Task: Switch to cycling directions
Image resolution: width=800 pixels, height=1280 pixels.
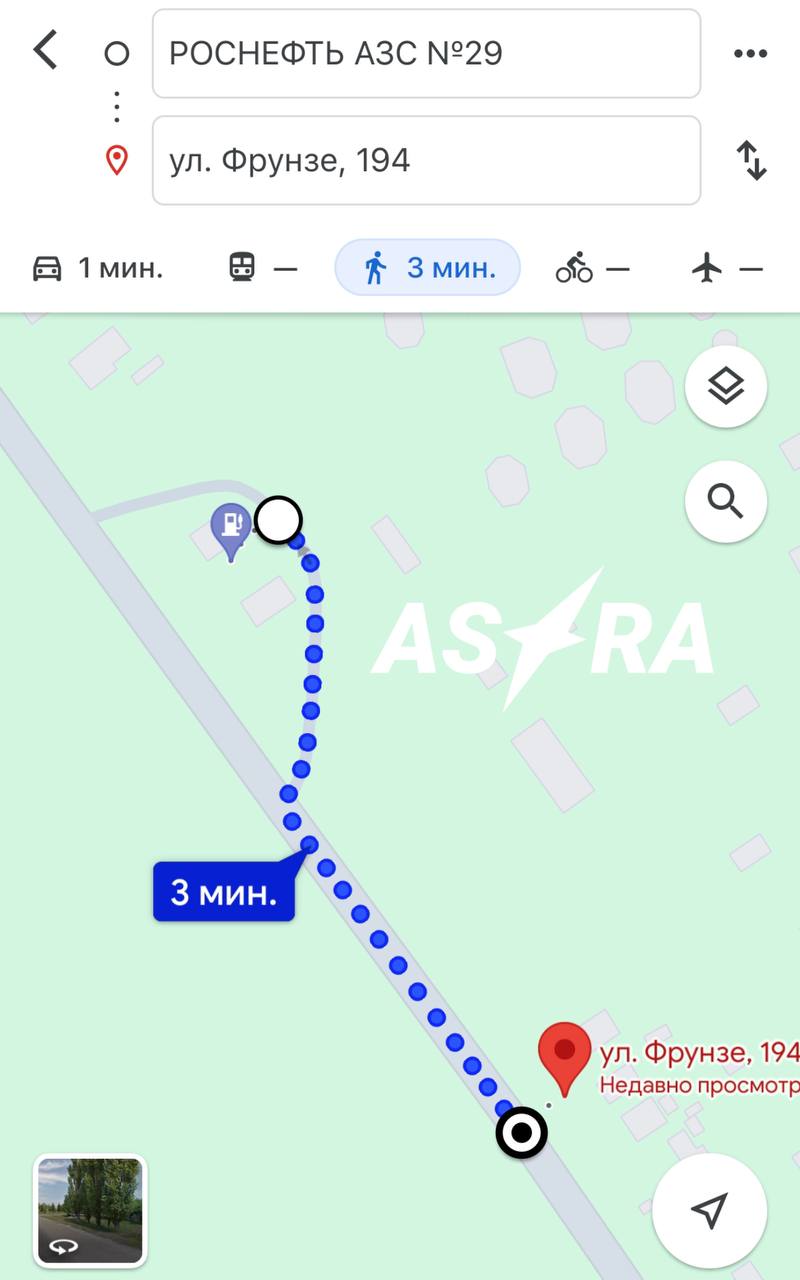Action: [x=592, y=268]
